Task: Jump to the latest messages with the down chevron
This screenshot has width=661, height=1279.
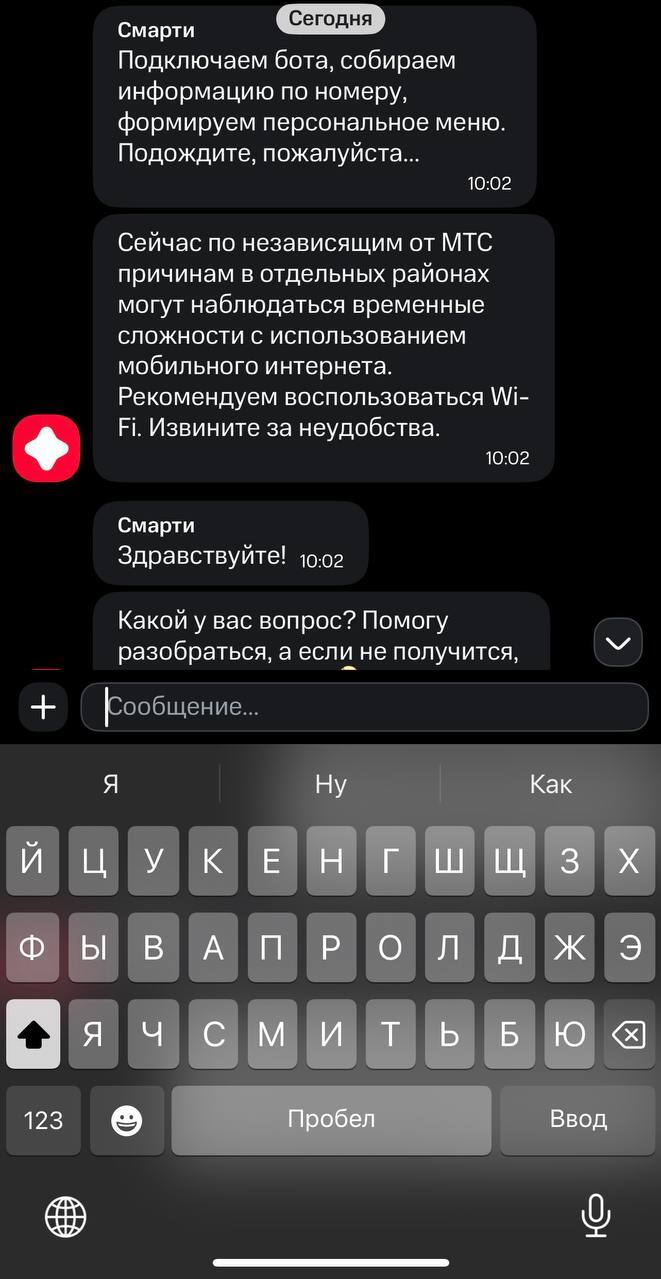Action: point(617,643)
